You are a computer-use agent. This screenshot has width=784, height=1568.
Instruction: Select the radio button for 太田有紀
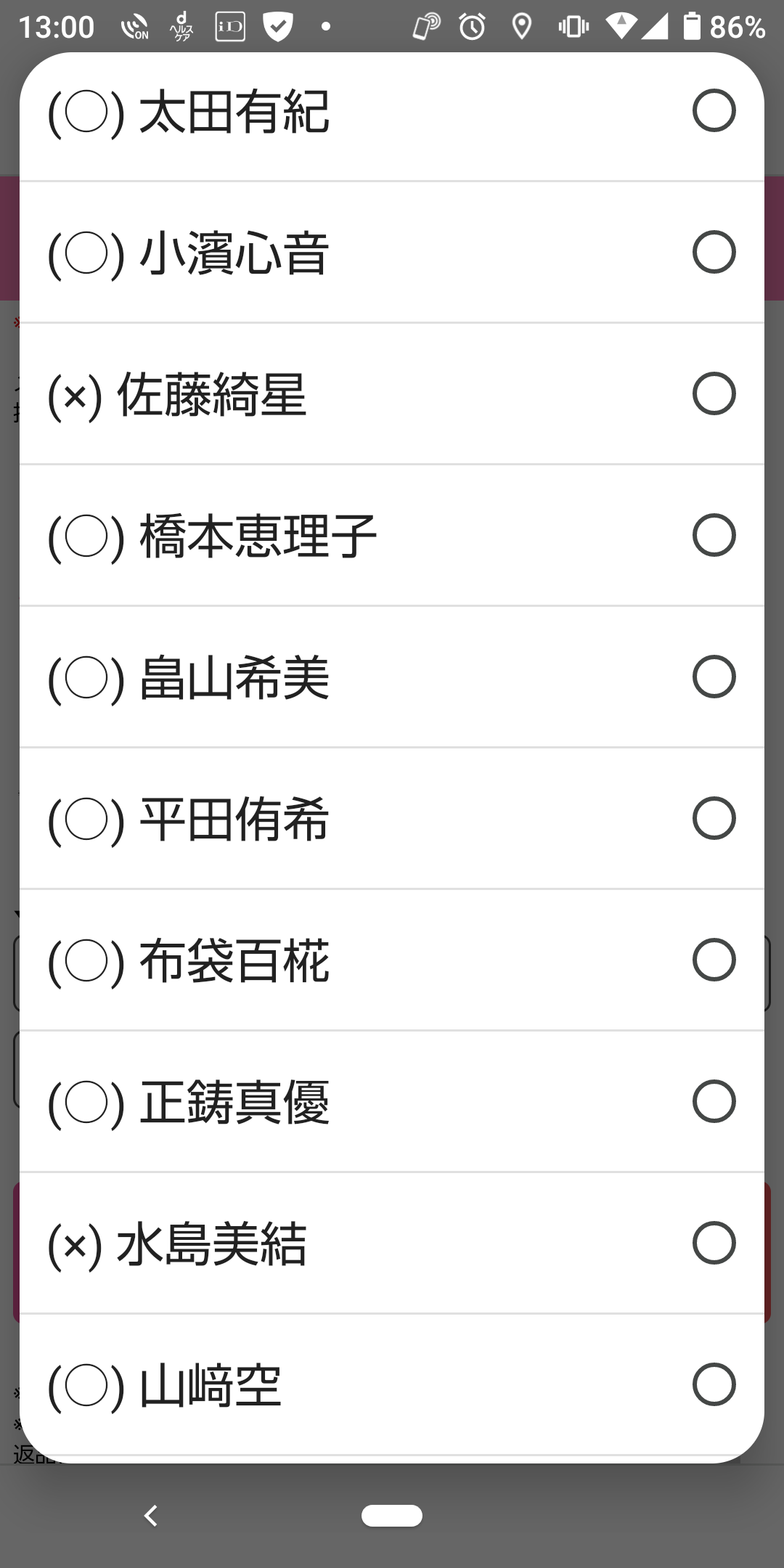point(714,110)
